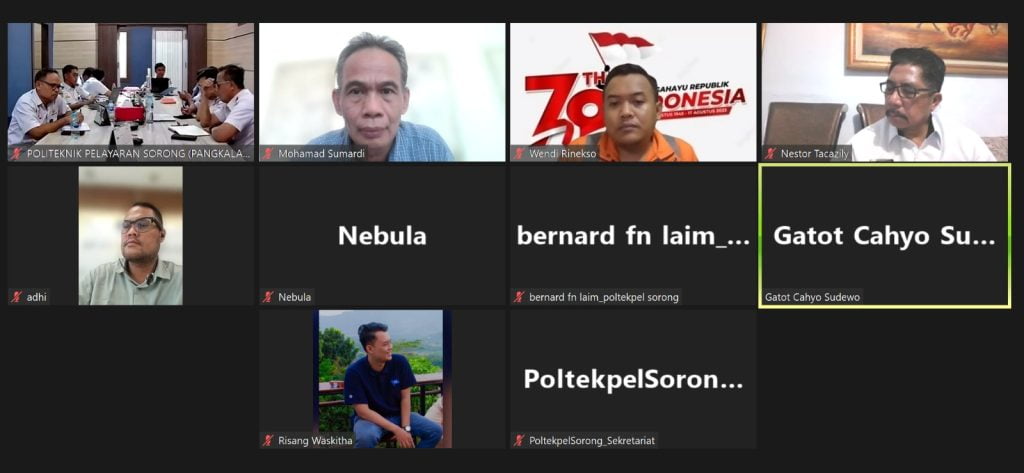The image size is (1024, 473).
Task: Select Nestor Tacazily's video tile
Action: pos(884,92)
